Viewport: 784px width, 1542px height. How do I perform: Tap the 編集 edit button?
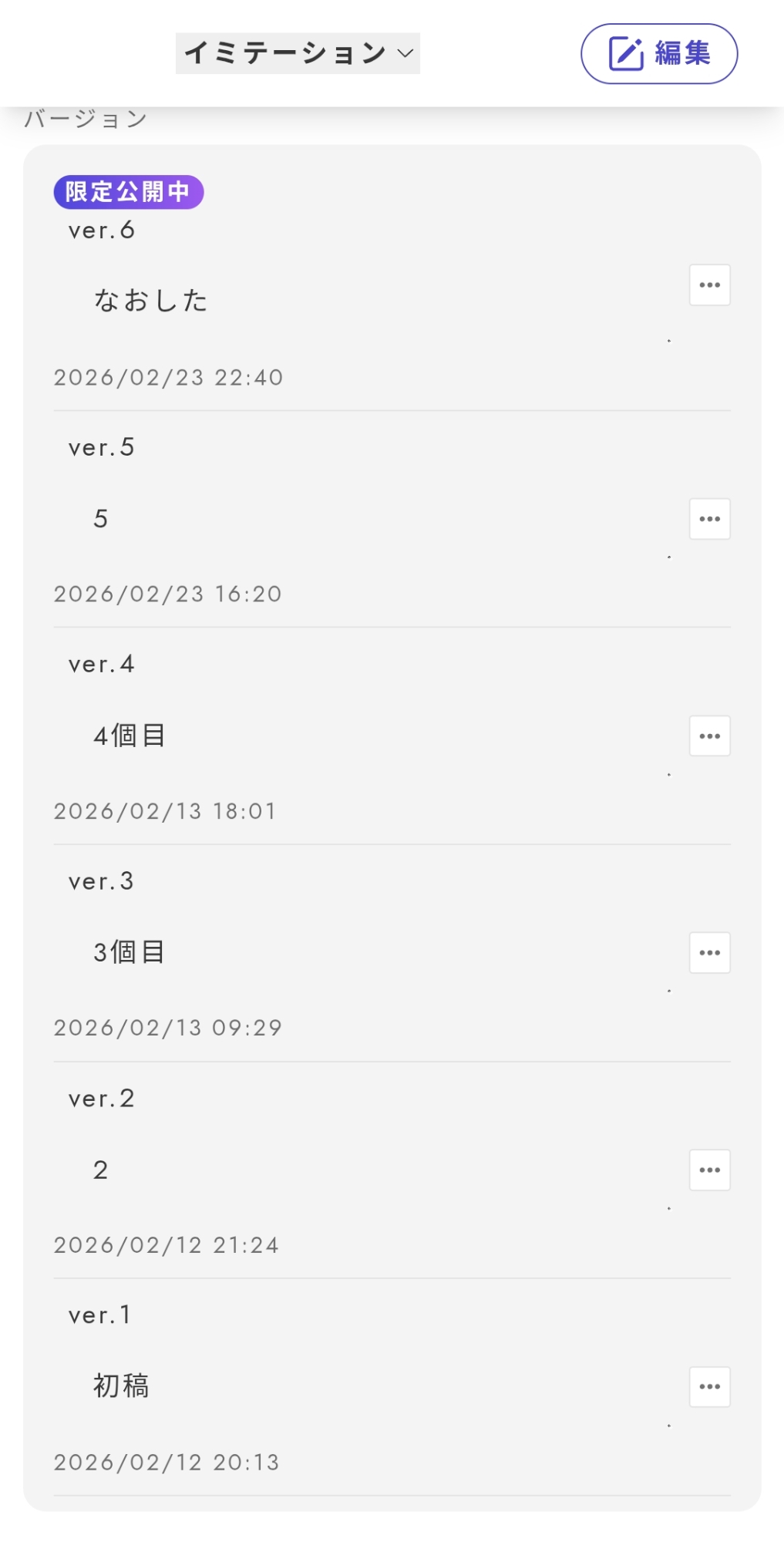pos(659,54)
